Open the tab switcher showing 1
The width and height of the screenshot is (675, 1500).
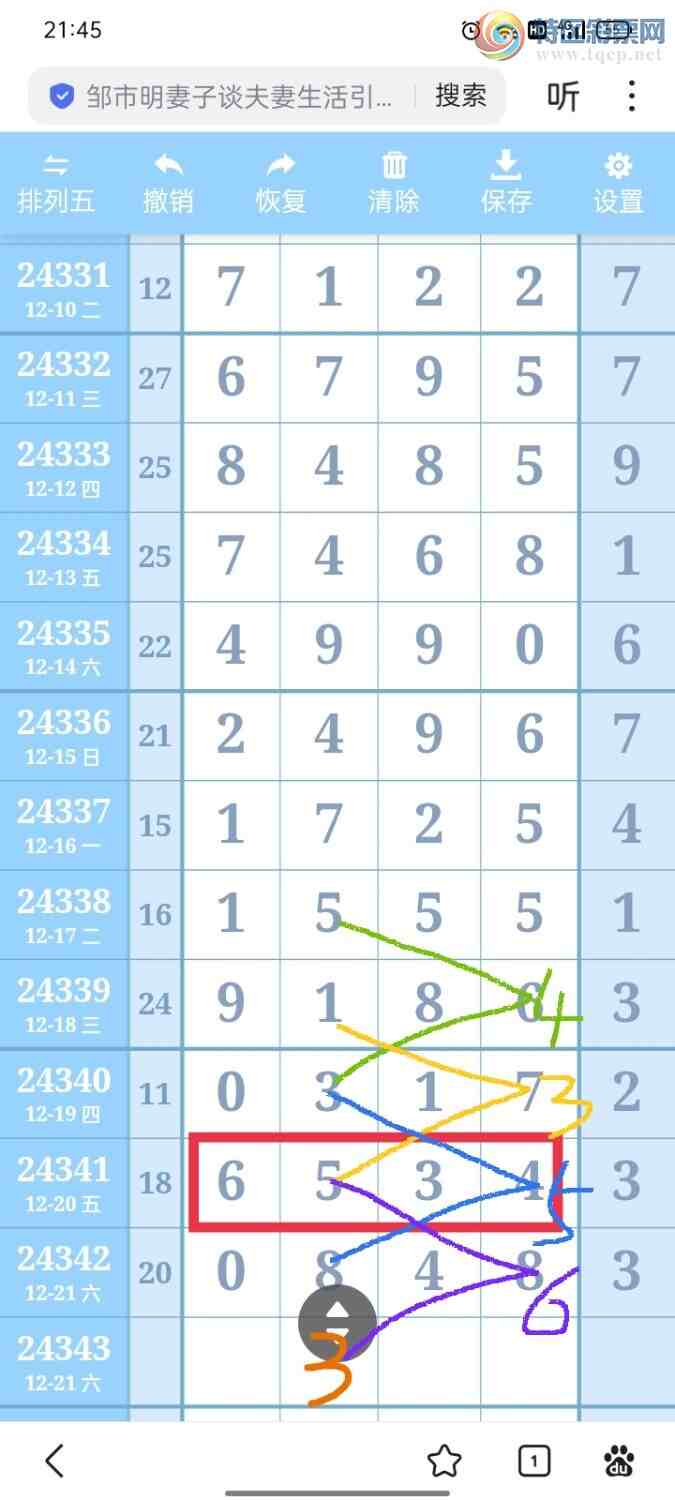click(x=534, y=1461)
